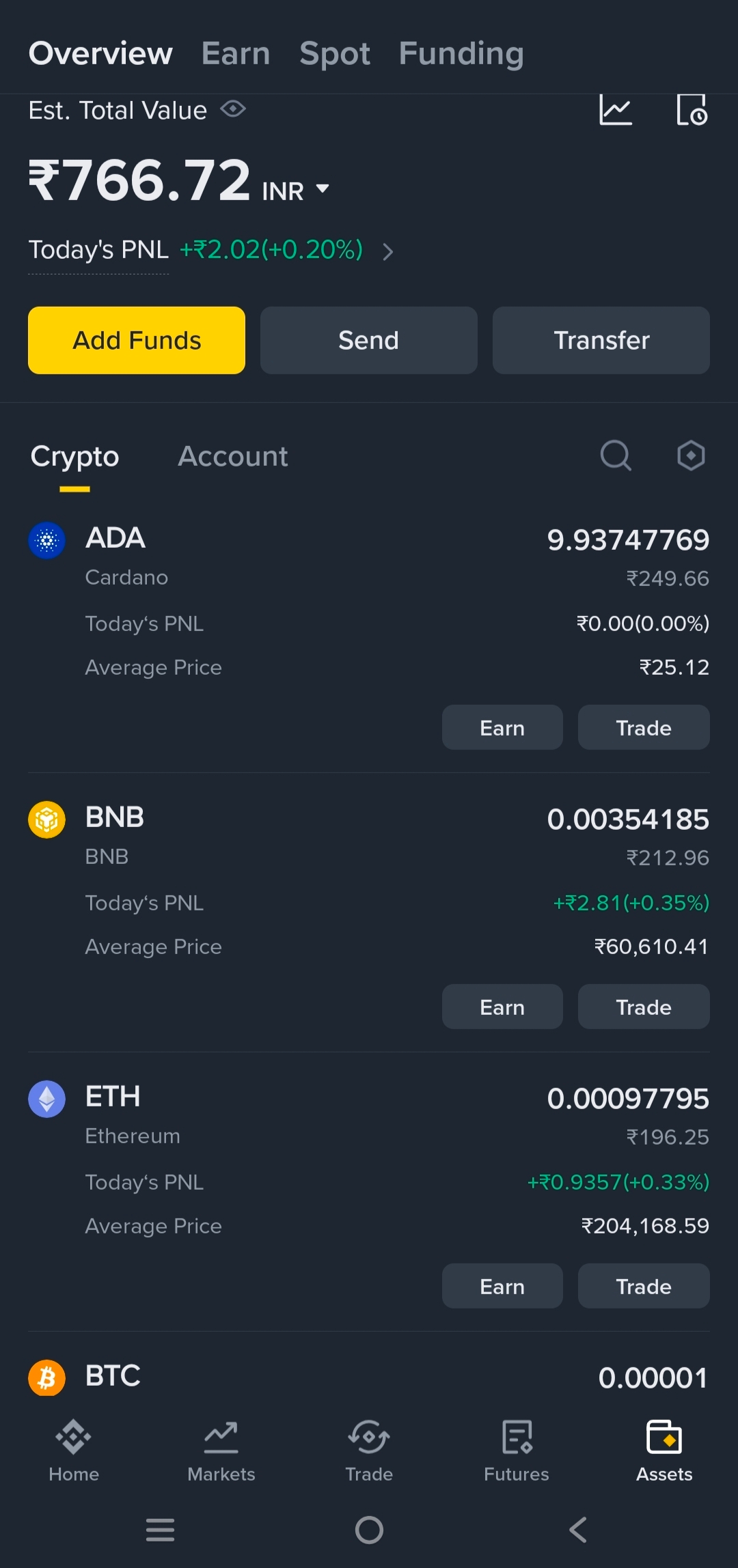The height and width of the screenshot is (1568, 738).
Task: Change the INR display currency
Action: (296, 191)
